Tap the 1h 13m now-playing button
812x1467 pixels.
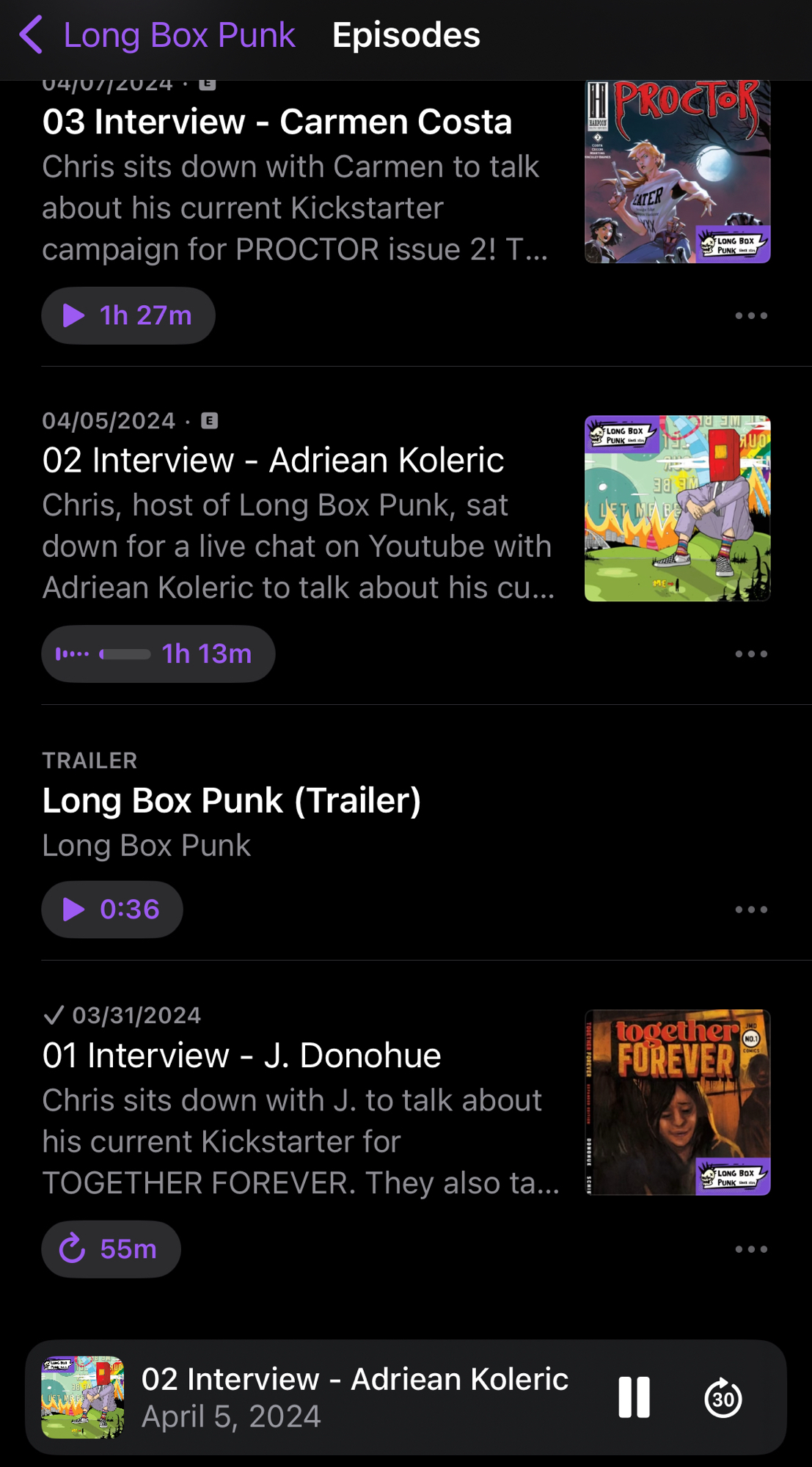pyautogui.click(x=158, y=654)
